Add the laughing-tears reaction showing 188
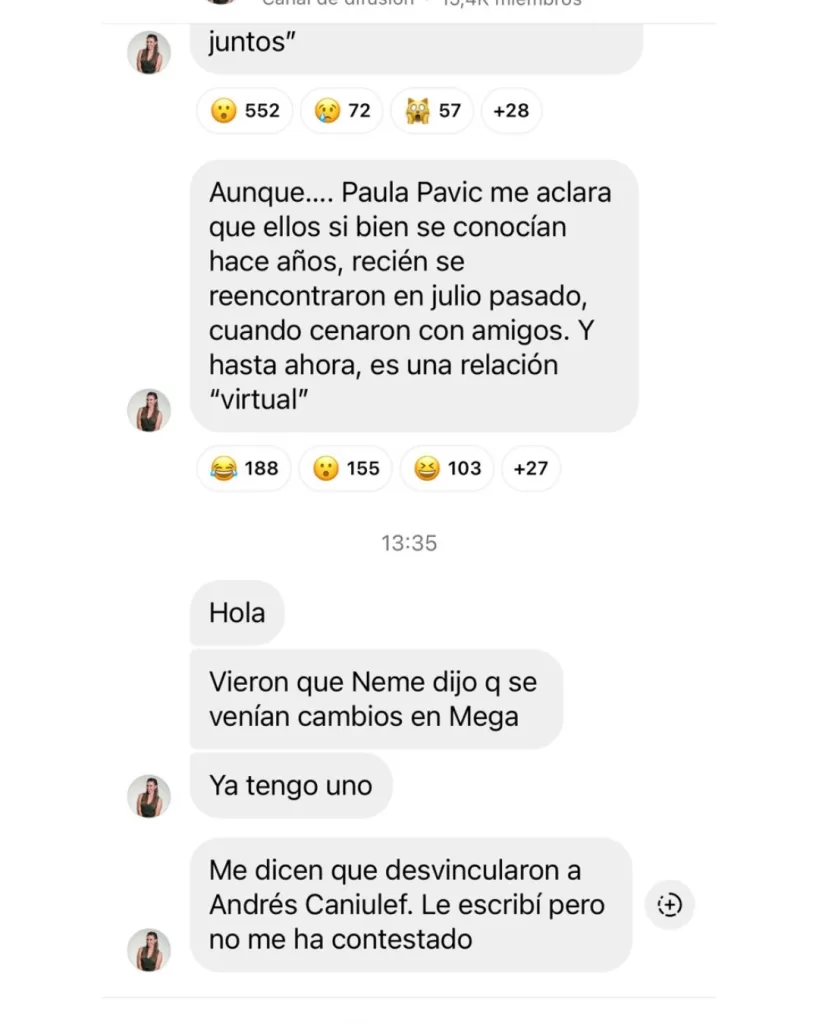 (245, 468)
